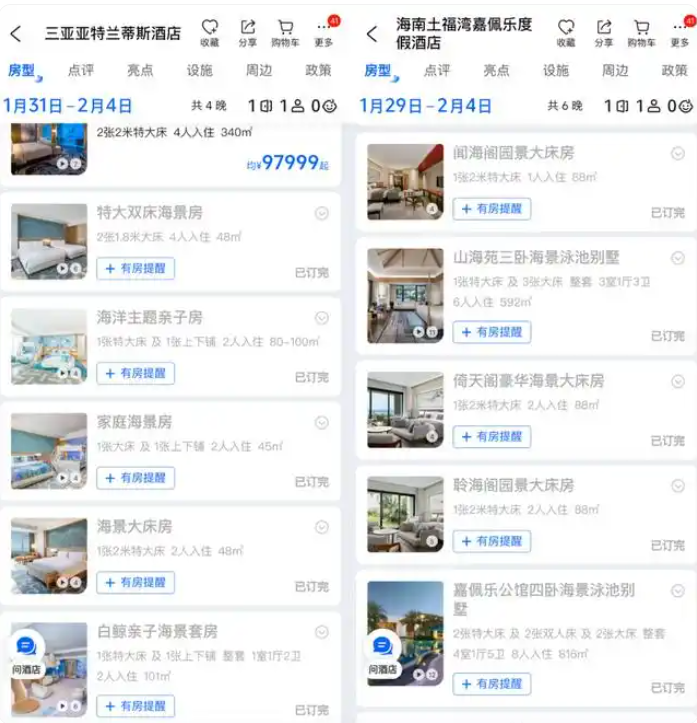Expand details of 家庭海景房
The height and width of the screenshot is (723, 697).
(x=322, y=423)
